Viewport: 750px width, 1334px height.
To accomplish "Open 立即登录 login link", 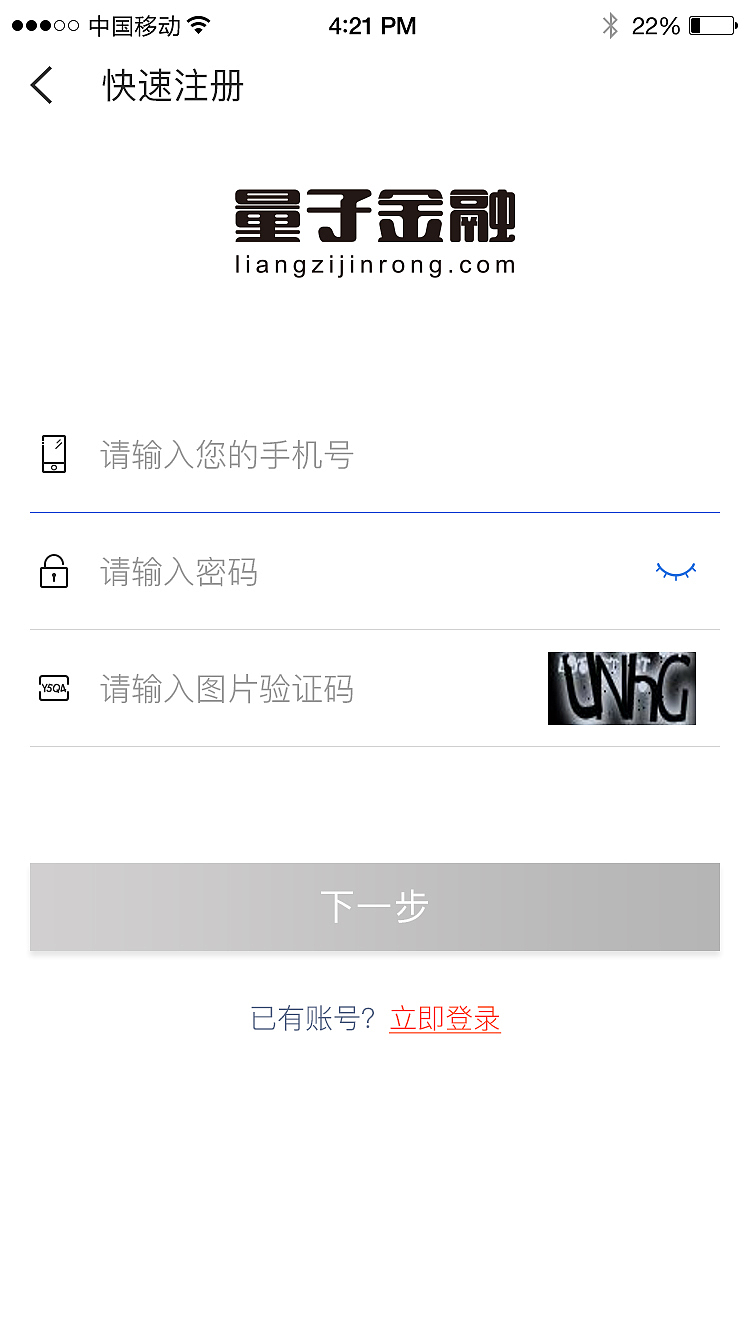I will 445,1018.
